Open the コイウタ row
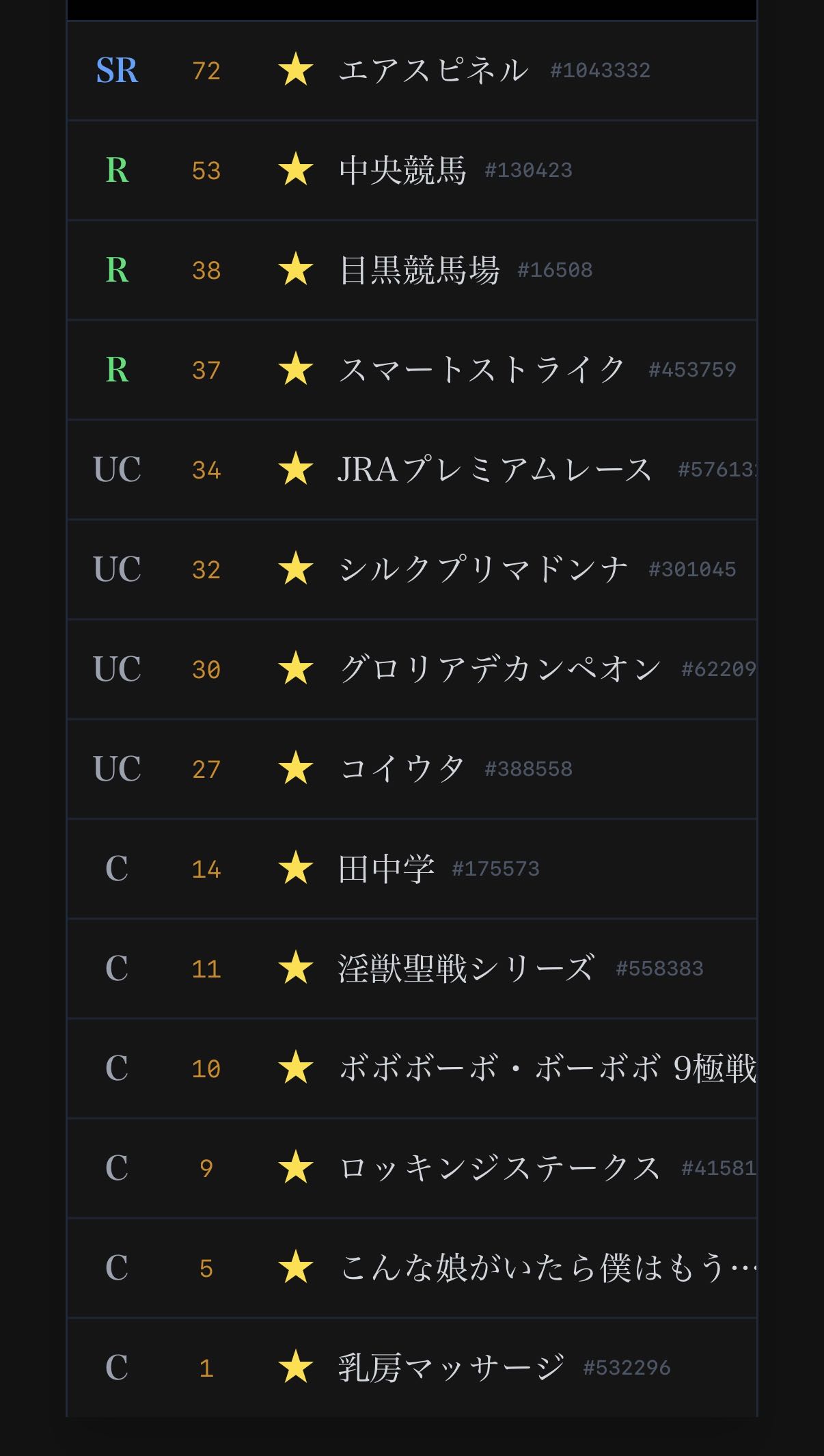The width and height of the screenshot is (824, 1456). tap(402, 769)
